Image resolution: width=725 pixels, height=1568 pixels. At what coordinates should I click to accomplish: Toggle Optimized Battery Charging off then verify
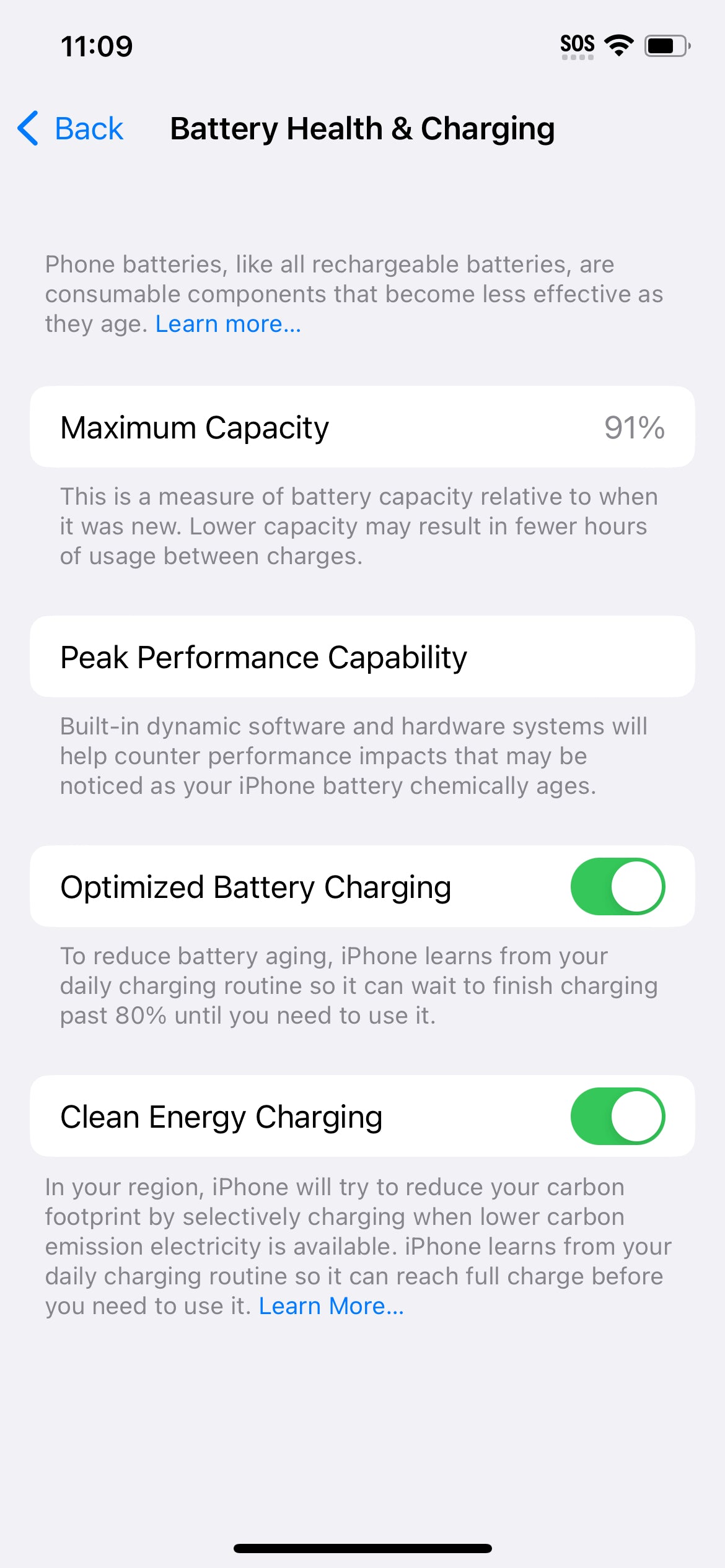(x=618, y=886)
